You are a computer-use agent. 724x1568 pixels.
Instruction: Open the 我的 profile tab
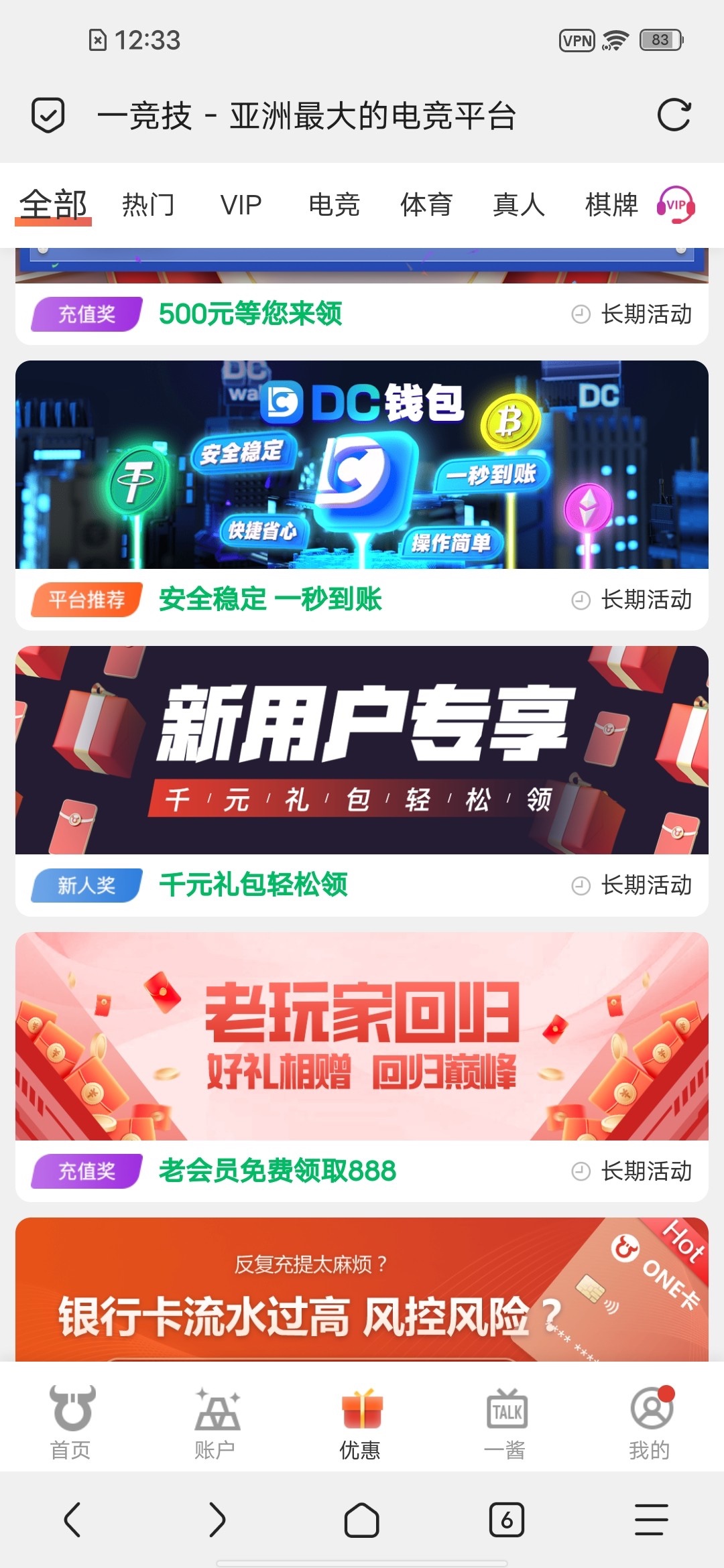(650, 1421)
